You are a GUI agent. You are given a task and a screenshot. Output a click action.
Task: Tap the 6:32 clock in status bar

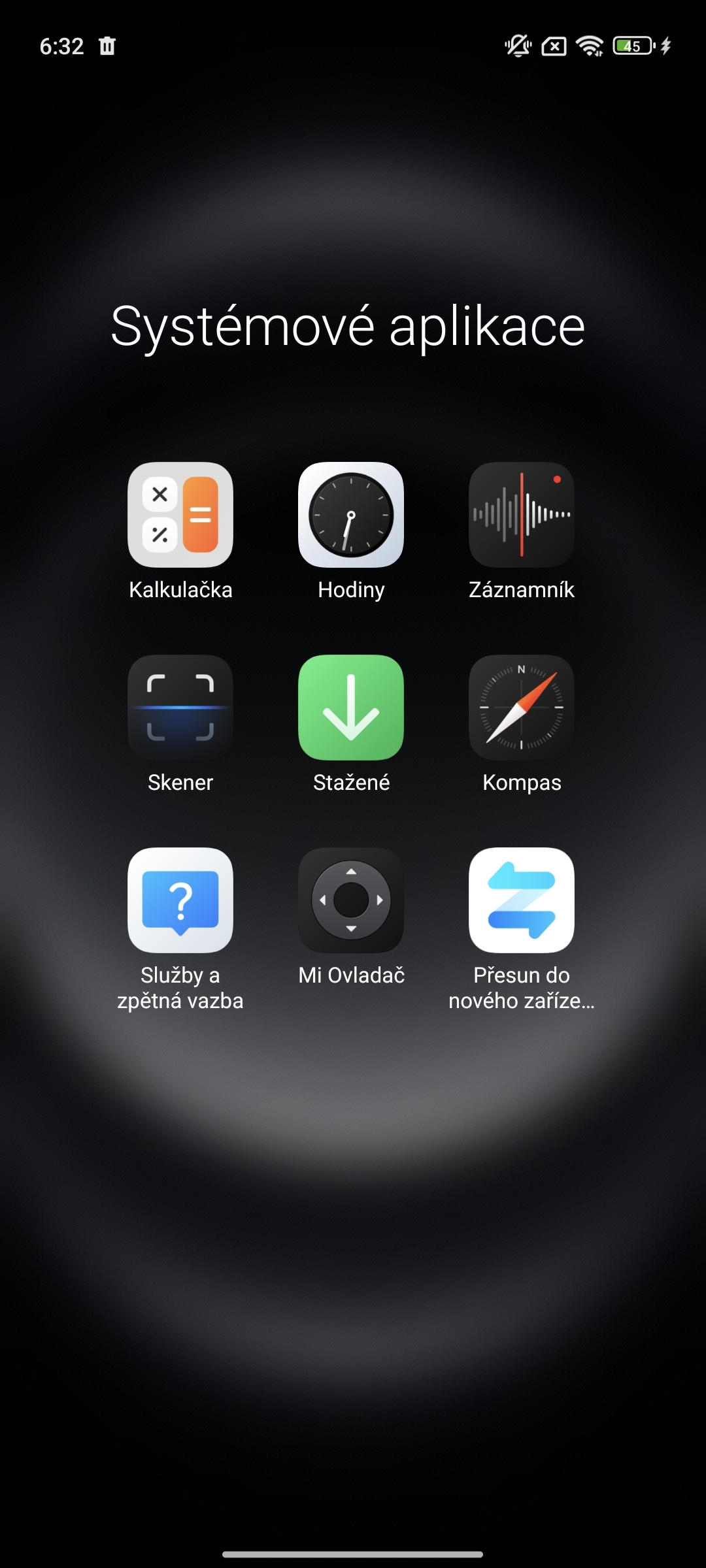tap(61, 46)
